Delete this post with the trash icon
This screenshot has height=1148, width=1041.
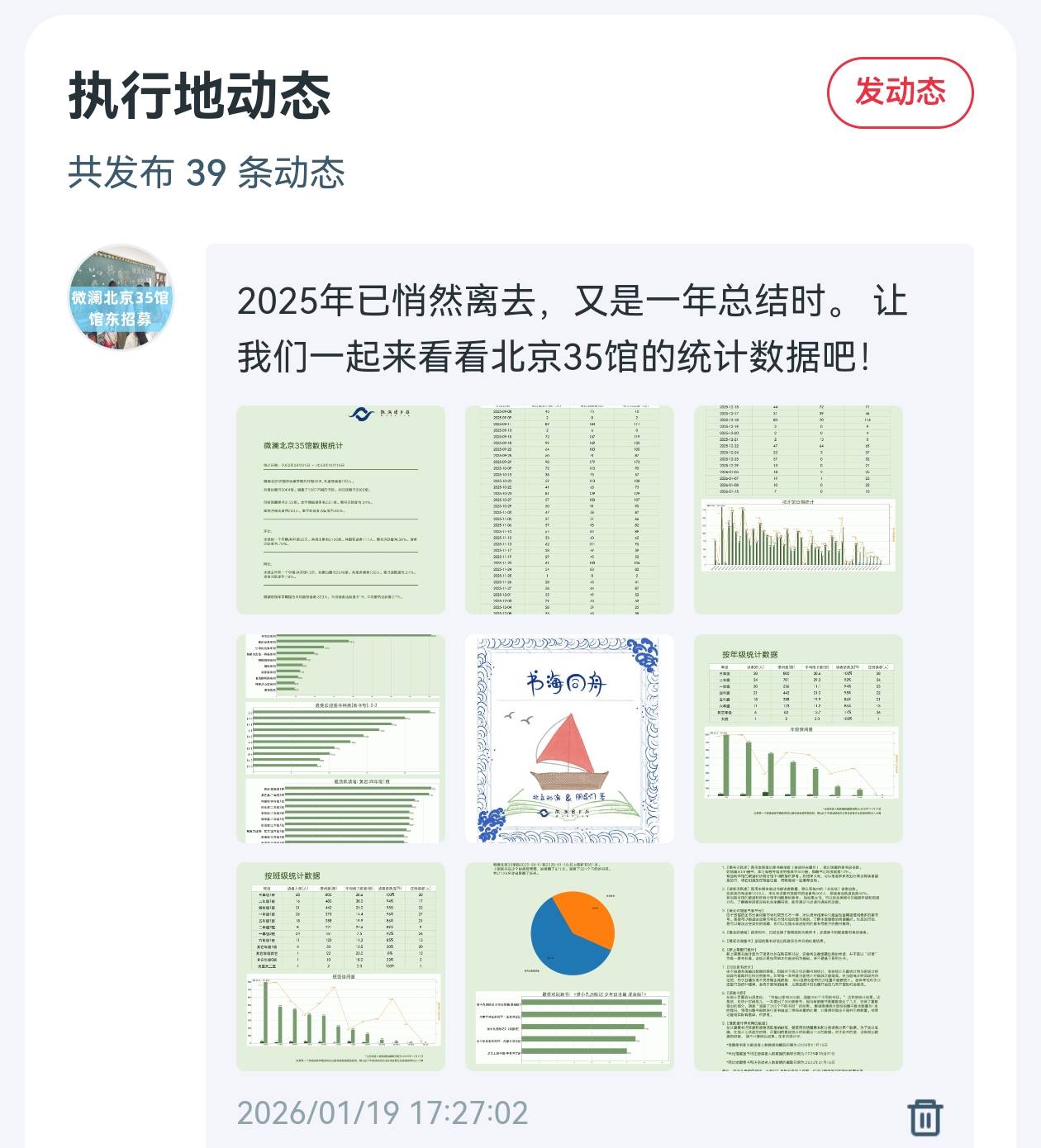point(925,1117)
